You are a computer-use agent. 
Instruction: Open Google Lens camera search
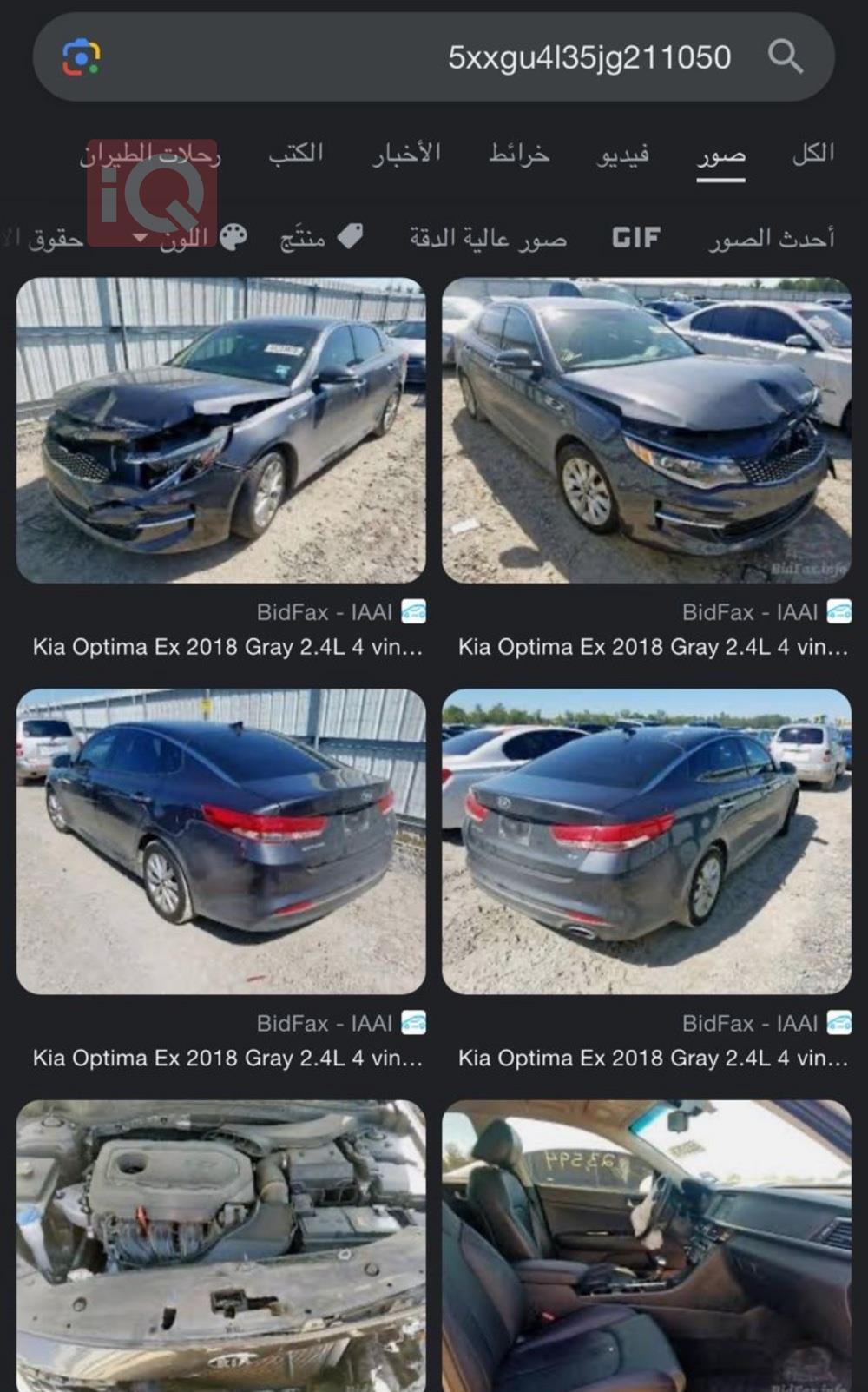coord(81,57)
